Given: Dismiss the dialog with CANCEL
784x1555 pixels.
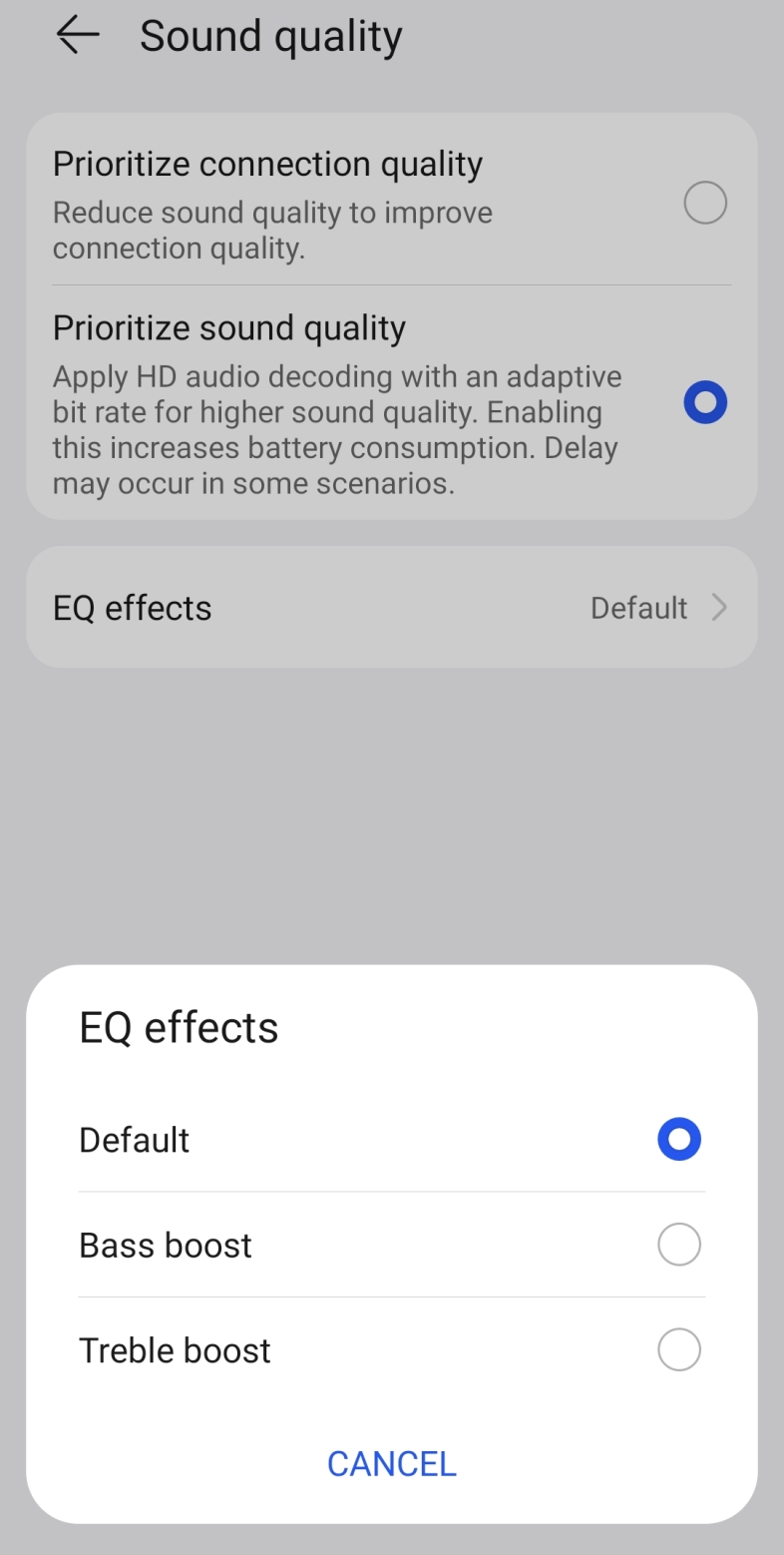Looking at the screenshot, I should [391, 1463].
